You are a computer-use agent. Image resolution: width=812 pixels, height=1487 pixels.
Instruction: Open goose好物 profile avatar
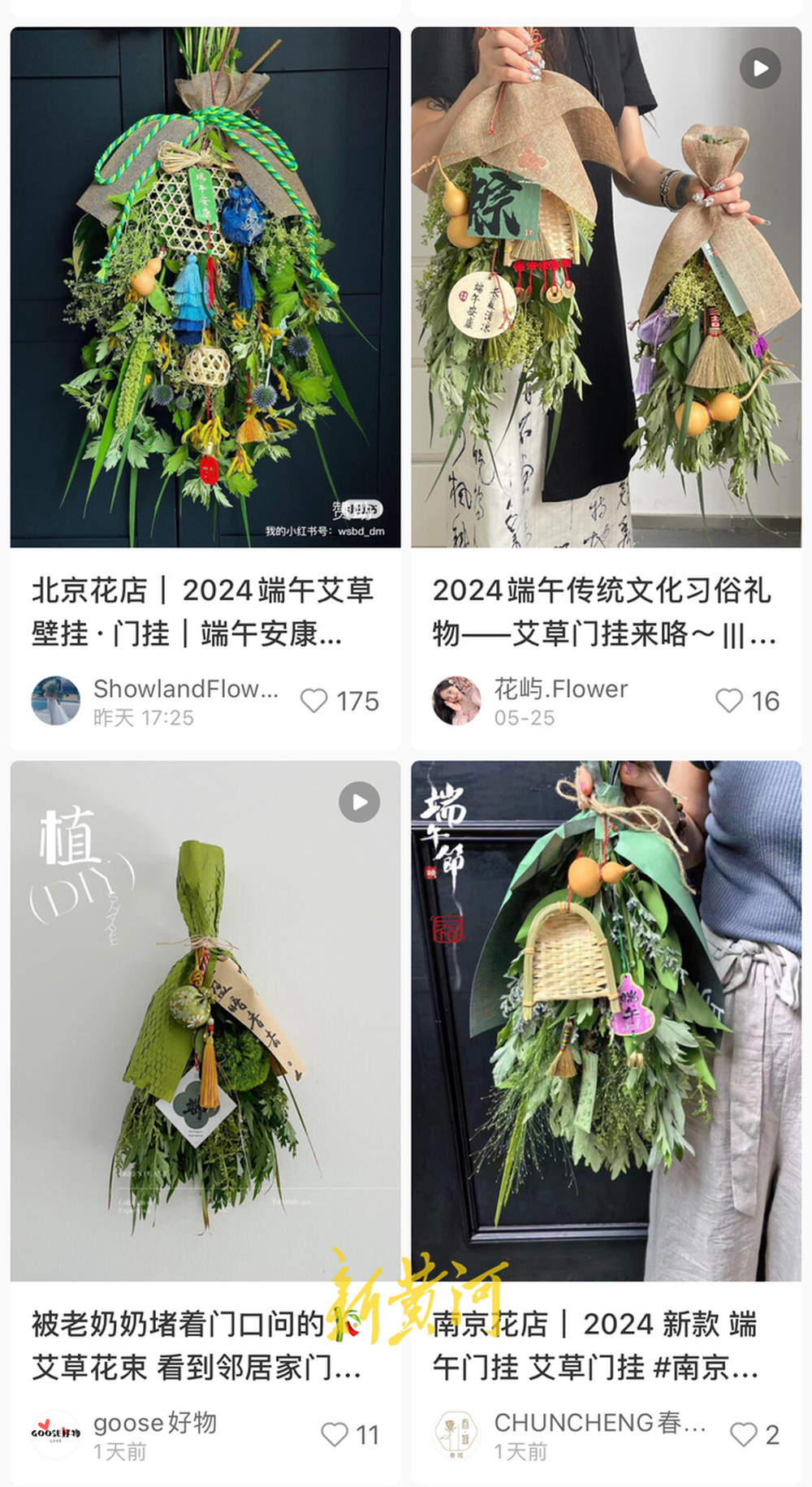55,1434
